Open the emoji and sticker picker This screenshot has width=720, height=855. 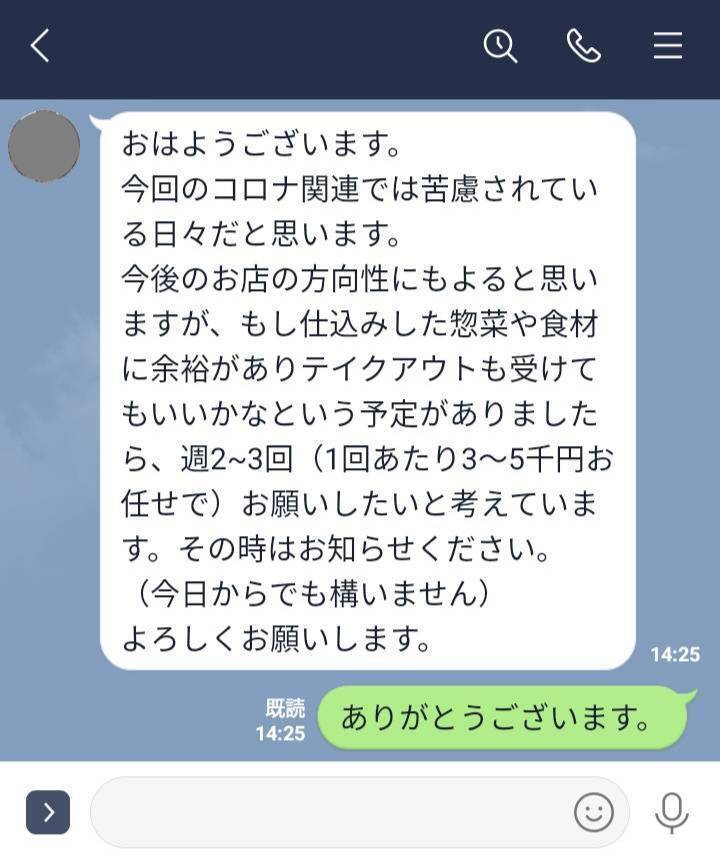pyautogui.click(x=593, y=812)
